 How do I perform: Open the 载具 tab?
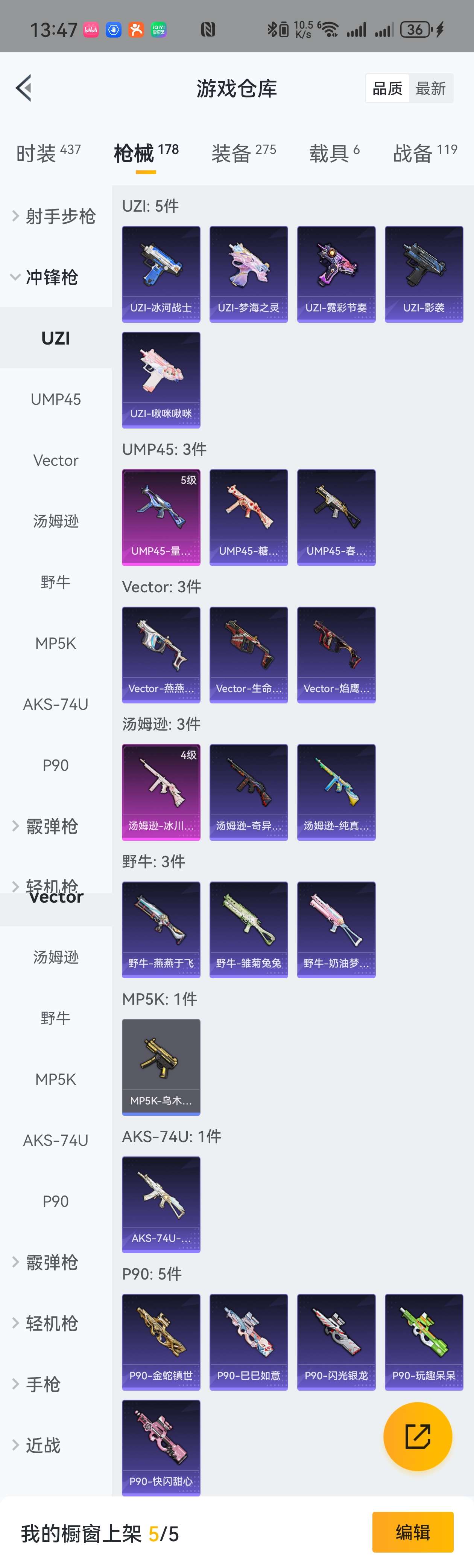pyautogui.click(x=334, y=152)
